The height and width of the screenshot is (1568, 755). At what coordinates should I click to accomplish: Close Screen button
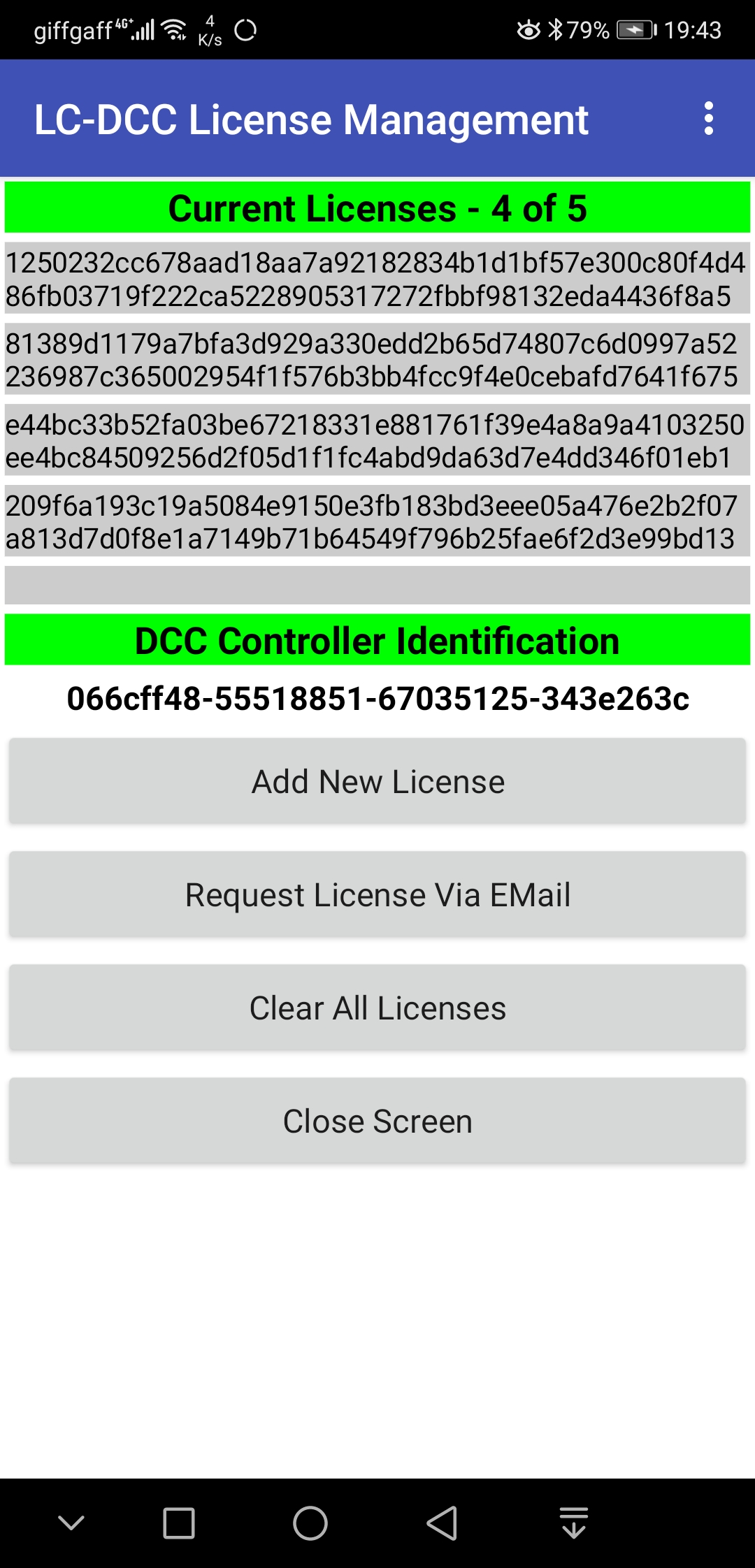point(377,1121)
